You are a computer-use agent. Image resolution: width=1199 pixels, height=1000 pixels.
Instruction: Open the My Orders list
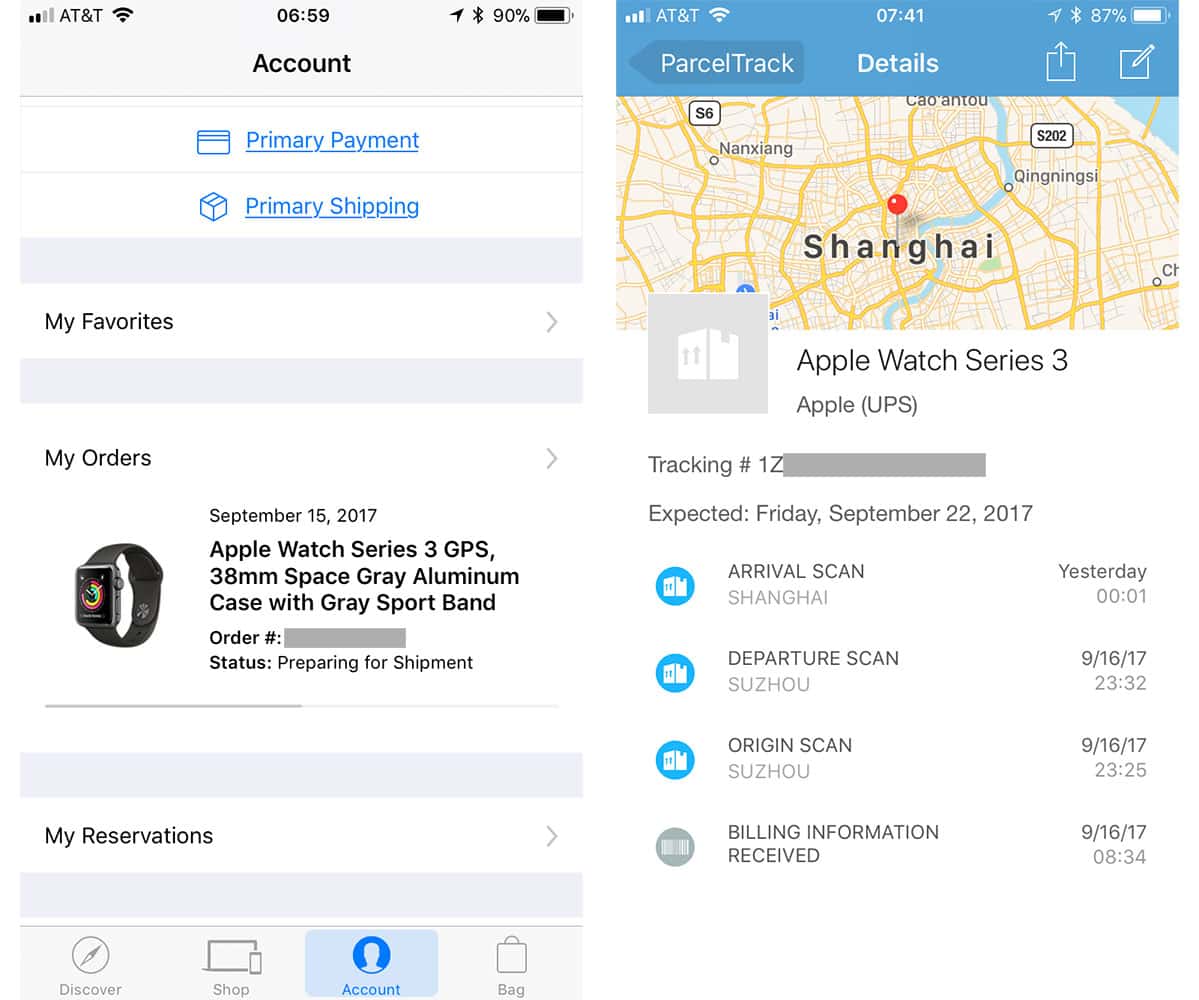click(300, 458)
